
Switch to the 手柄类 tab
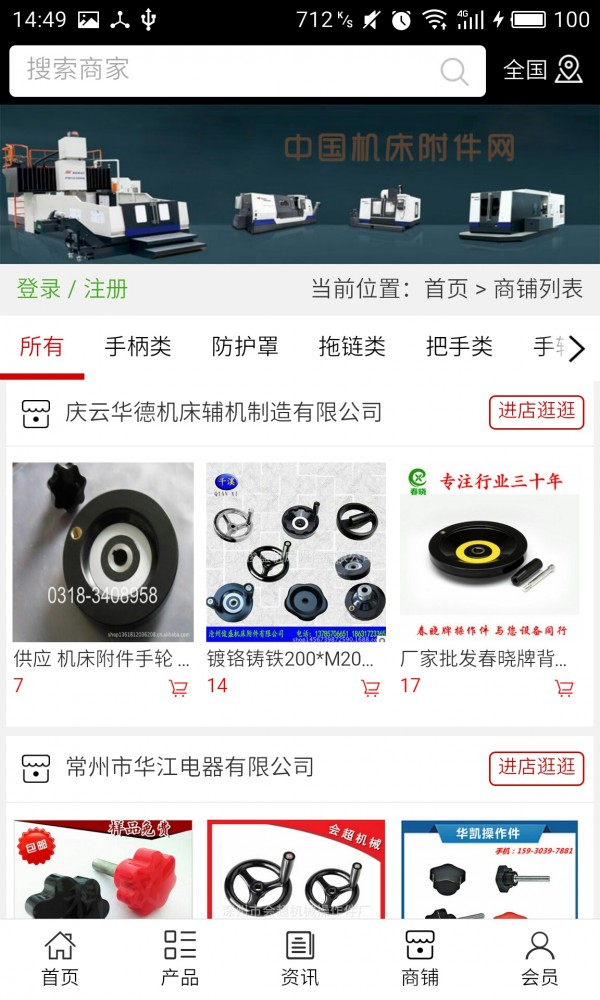[x=138, y=347]
